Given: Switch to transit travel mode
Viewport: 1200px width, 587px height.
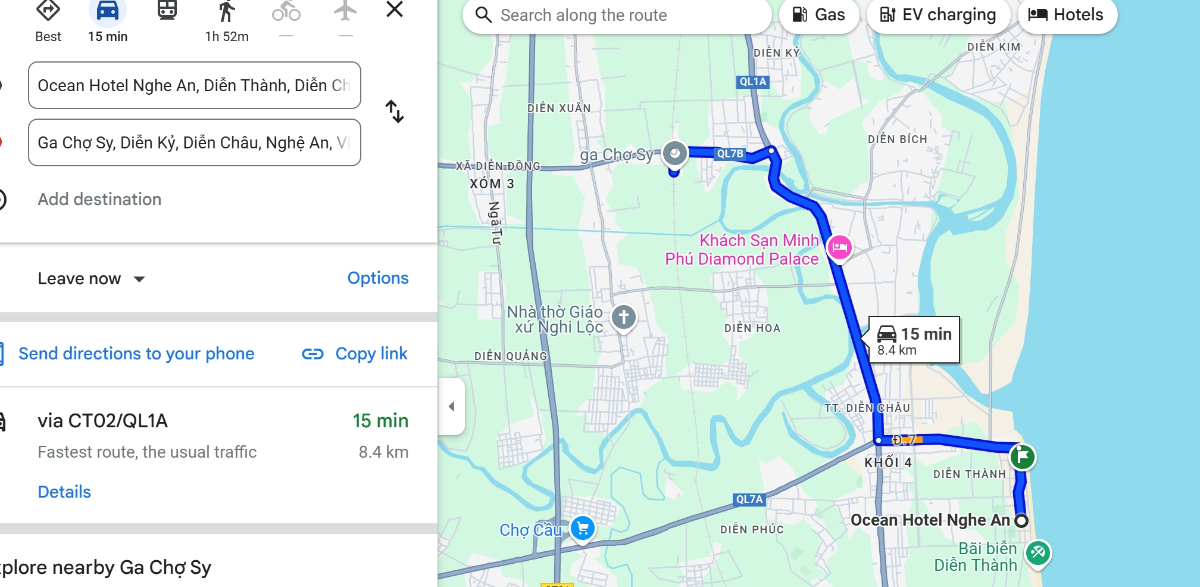Looking at the screenshot, I should tap(167, 12).
